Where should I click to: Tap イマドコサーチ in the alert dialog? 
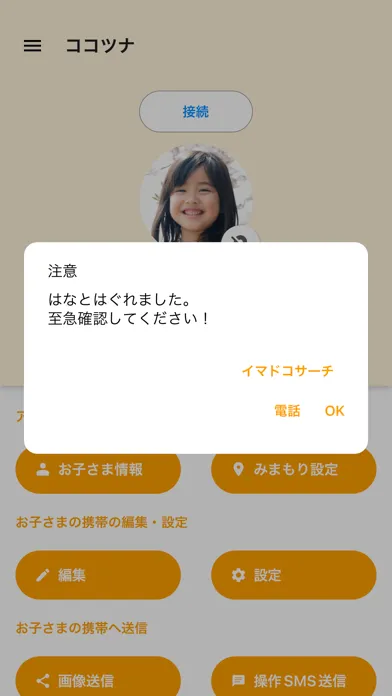[287, 371]
